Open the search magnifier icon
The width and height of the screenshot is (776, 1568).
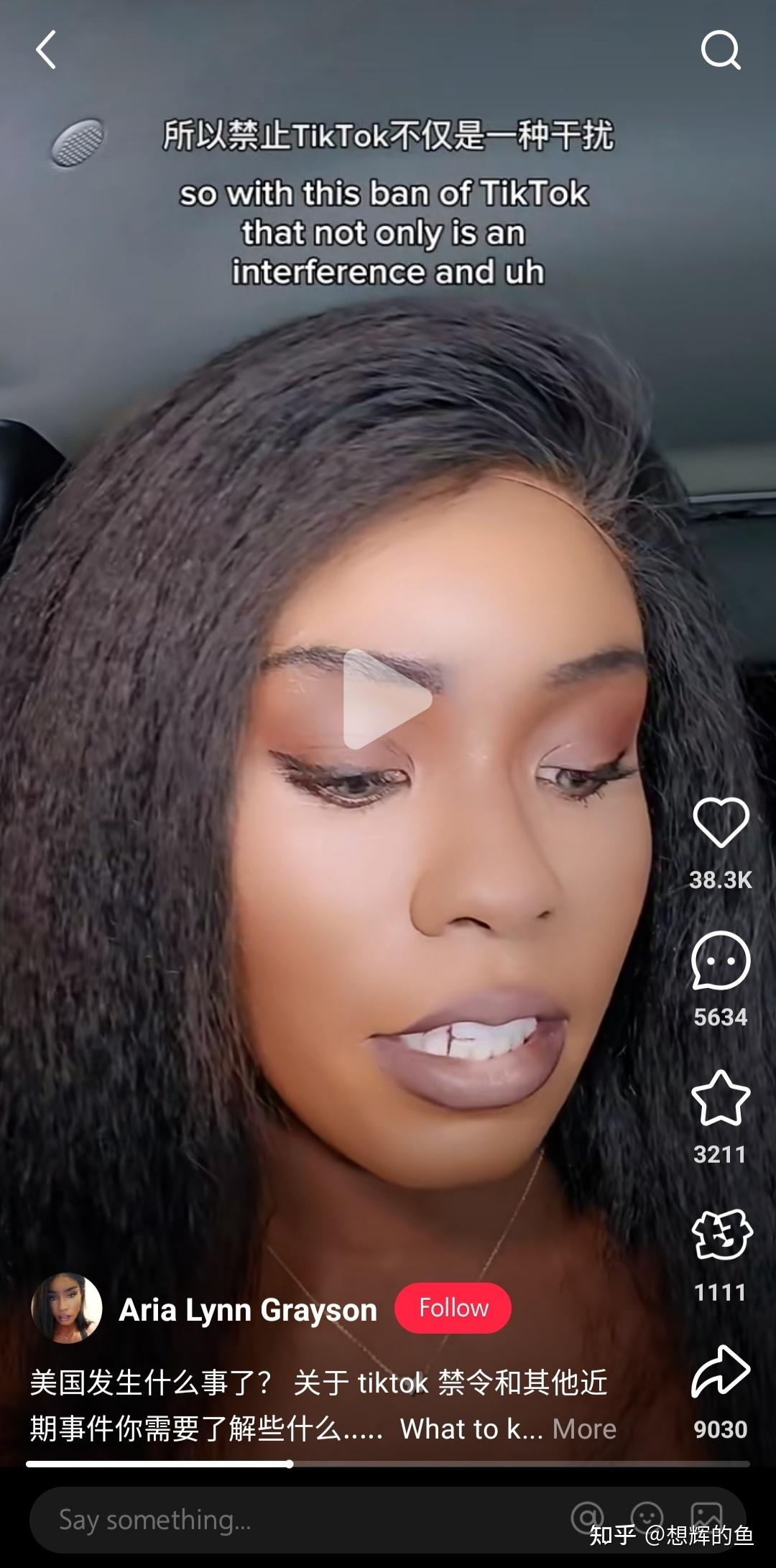pos(720,50)
